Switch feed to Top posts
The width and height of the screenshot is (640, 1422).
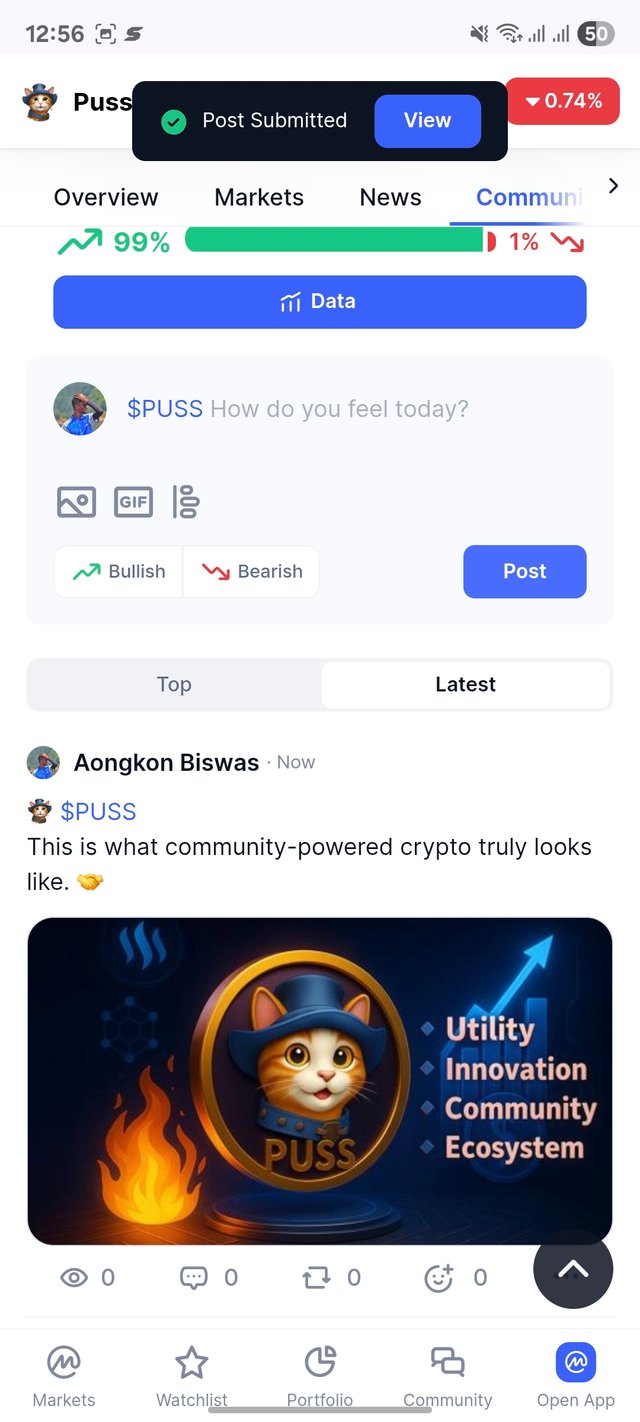(174, 685)
